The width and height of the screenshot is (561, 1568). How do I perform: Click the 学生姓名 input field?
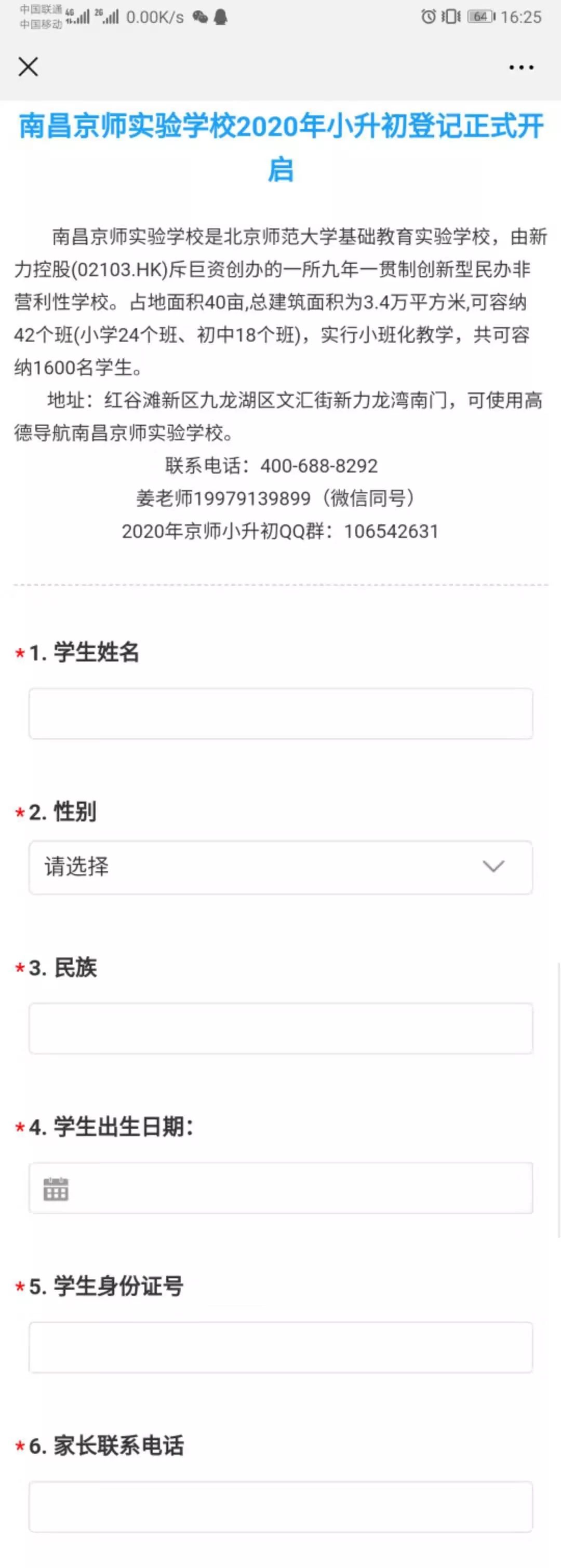coord(280,713)
